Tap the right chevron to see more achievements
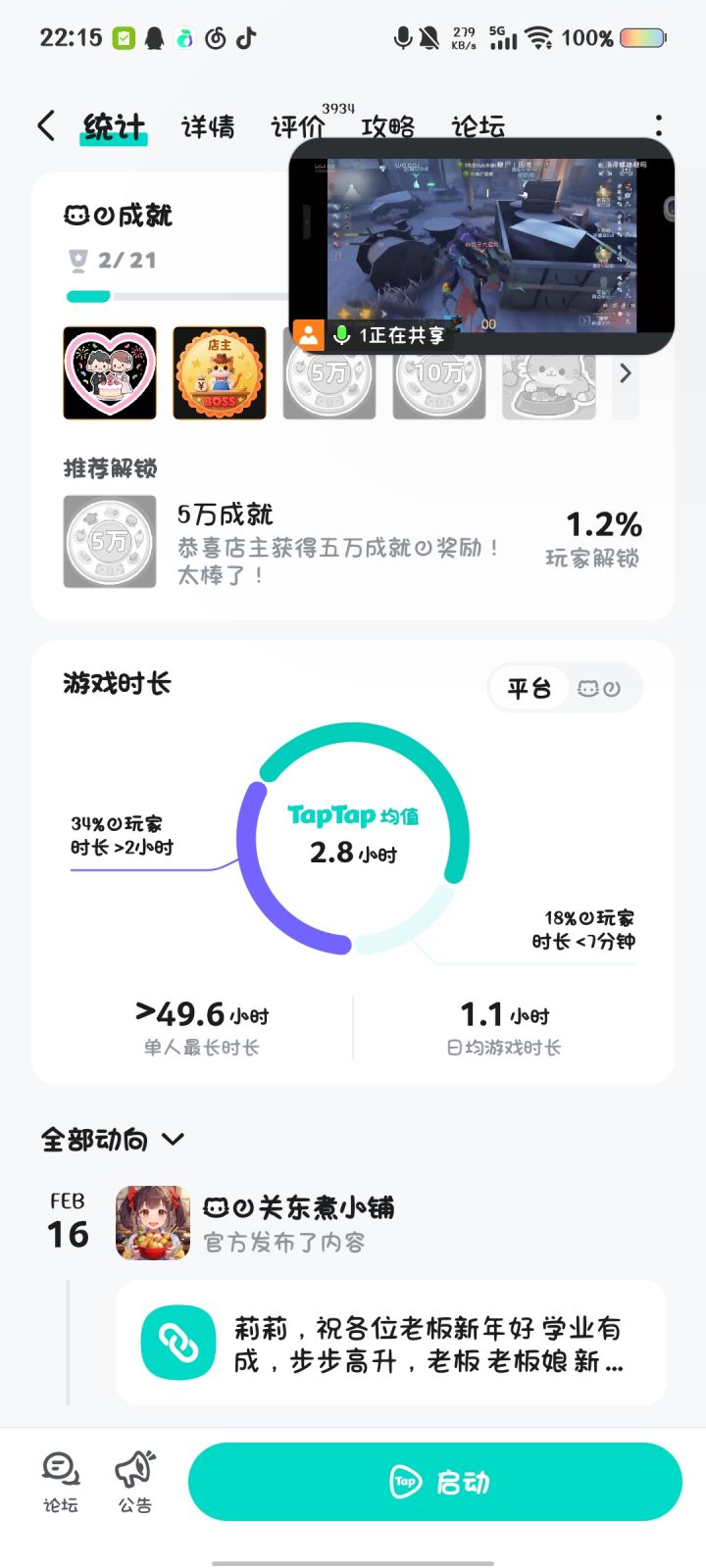The width and height of the screenshot is (706, 1568). (x=625, y=373)
